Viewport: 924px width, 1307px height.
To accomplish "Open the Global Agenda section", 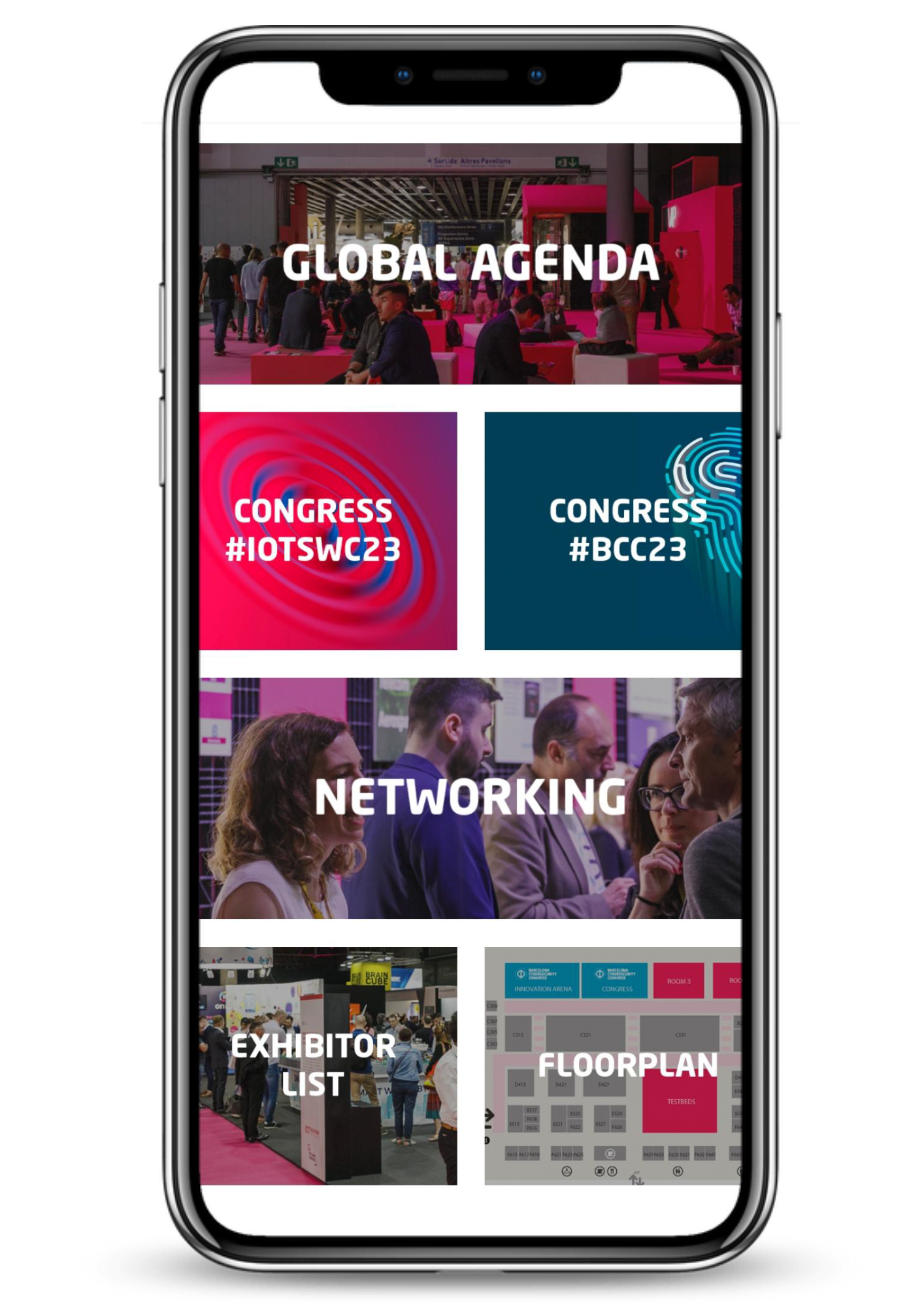I will point(470,261).
